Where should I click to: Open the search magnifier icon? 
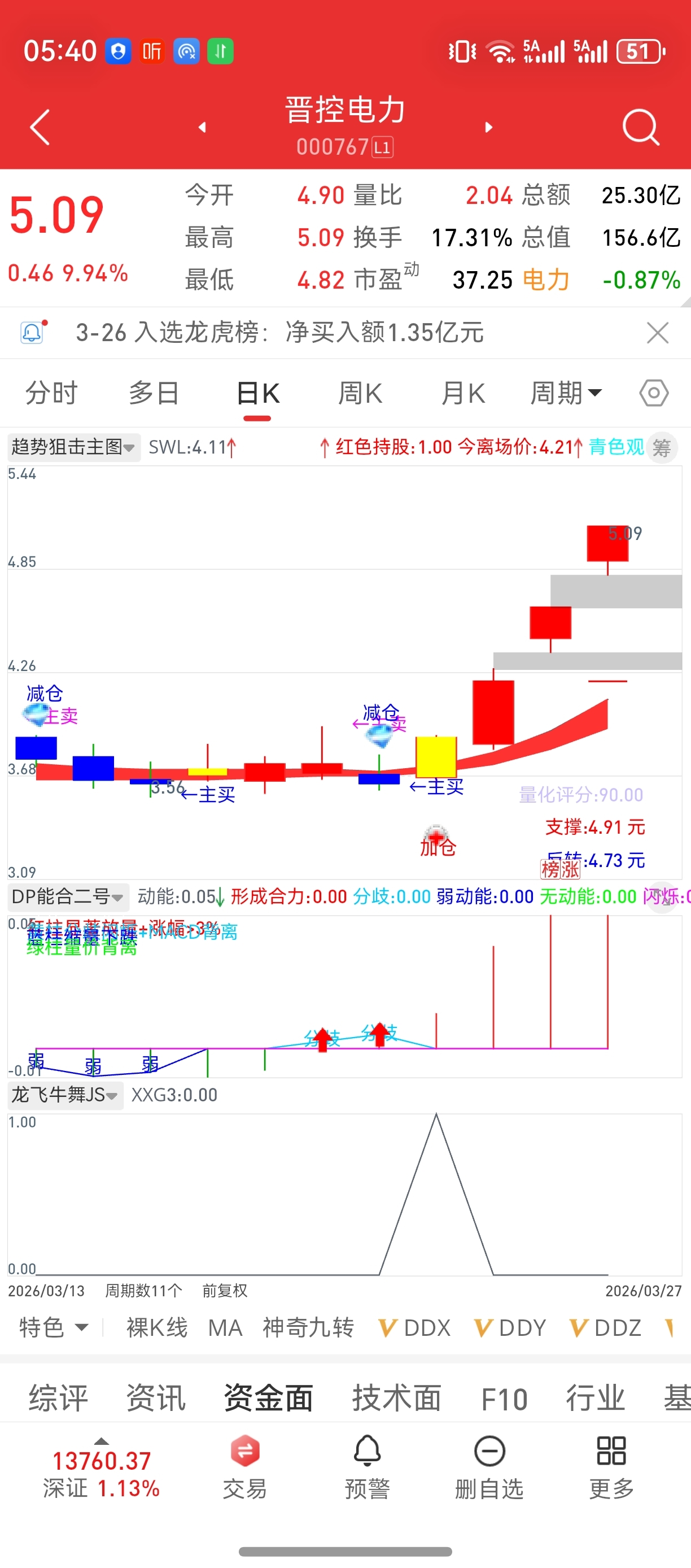641,127
